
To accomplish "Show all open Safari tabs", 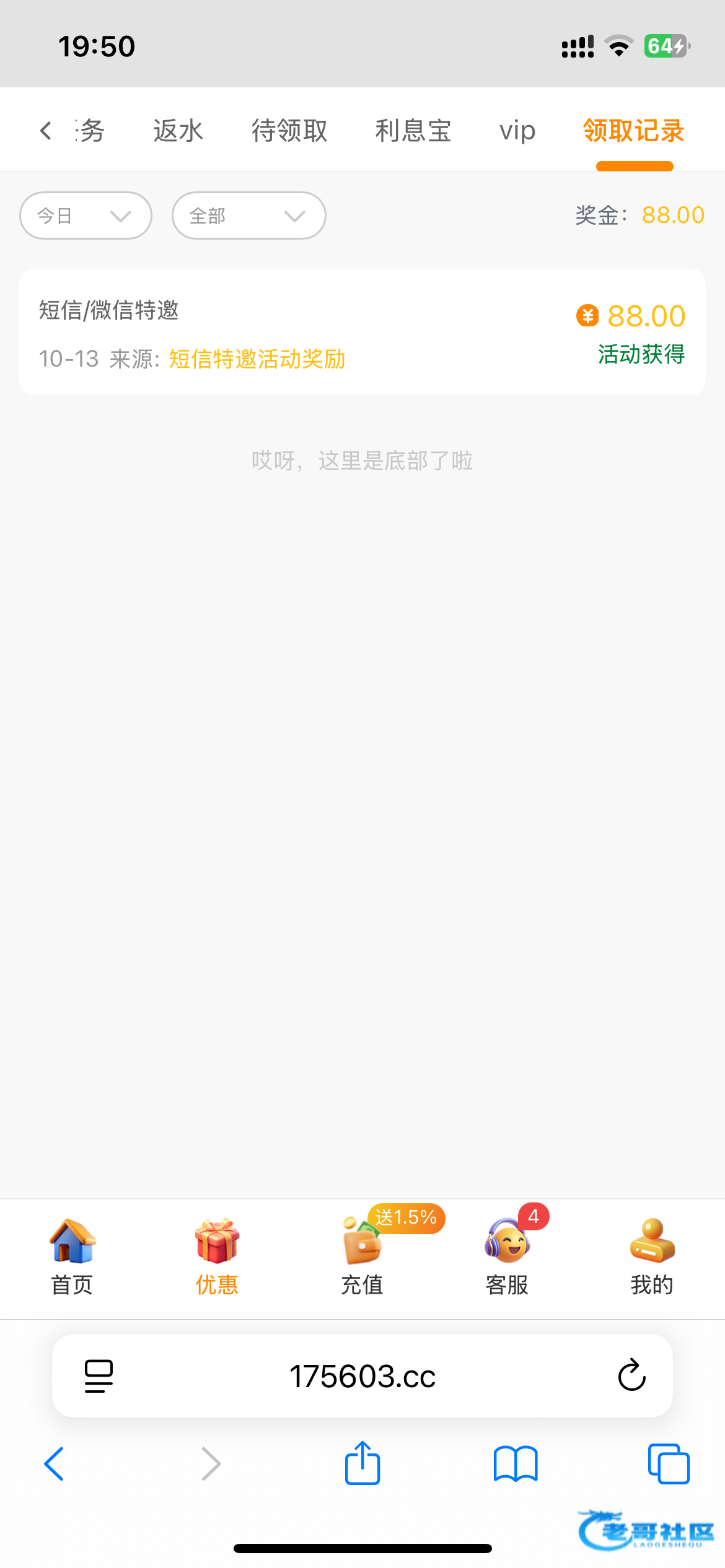I will [x=668, y=1464].
